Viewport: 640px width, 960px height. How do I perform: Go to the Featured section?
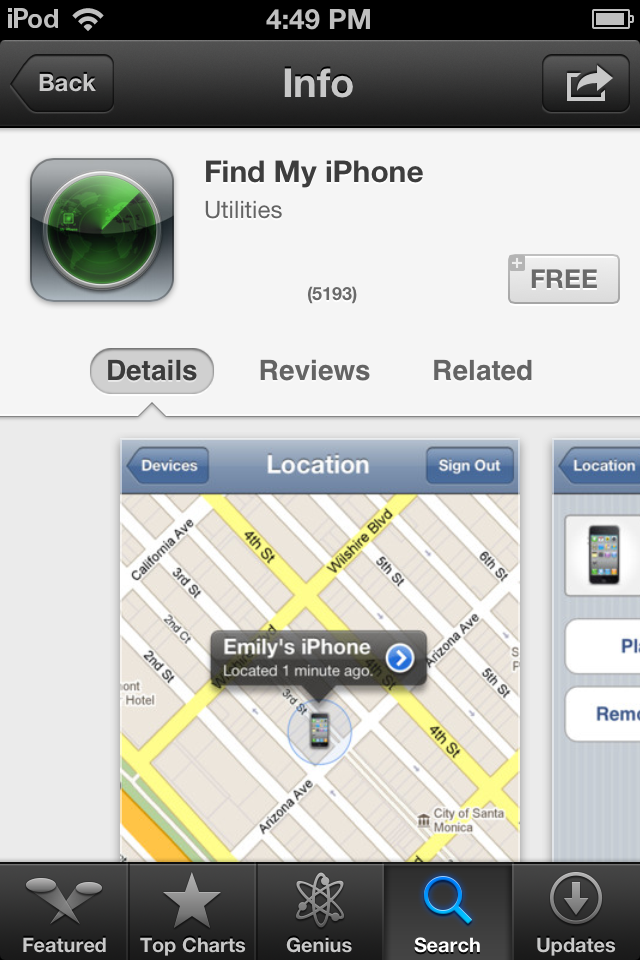click(x=64, y=912)
